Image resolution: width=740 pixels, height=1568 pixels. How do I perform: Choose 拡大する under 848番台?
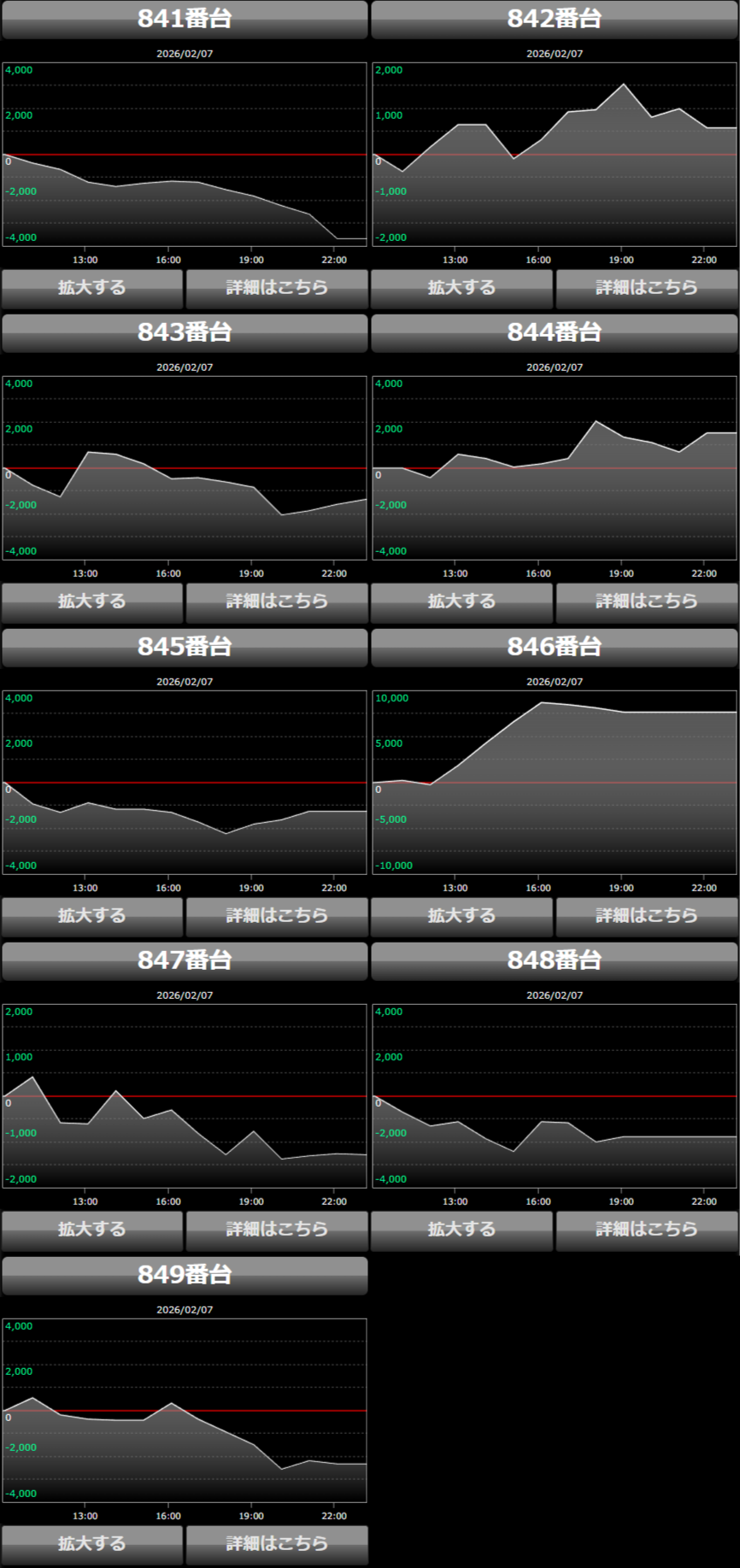[461, 1230]
